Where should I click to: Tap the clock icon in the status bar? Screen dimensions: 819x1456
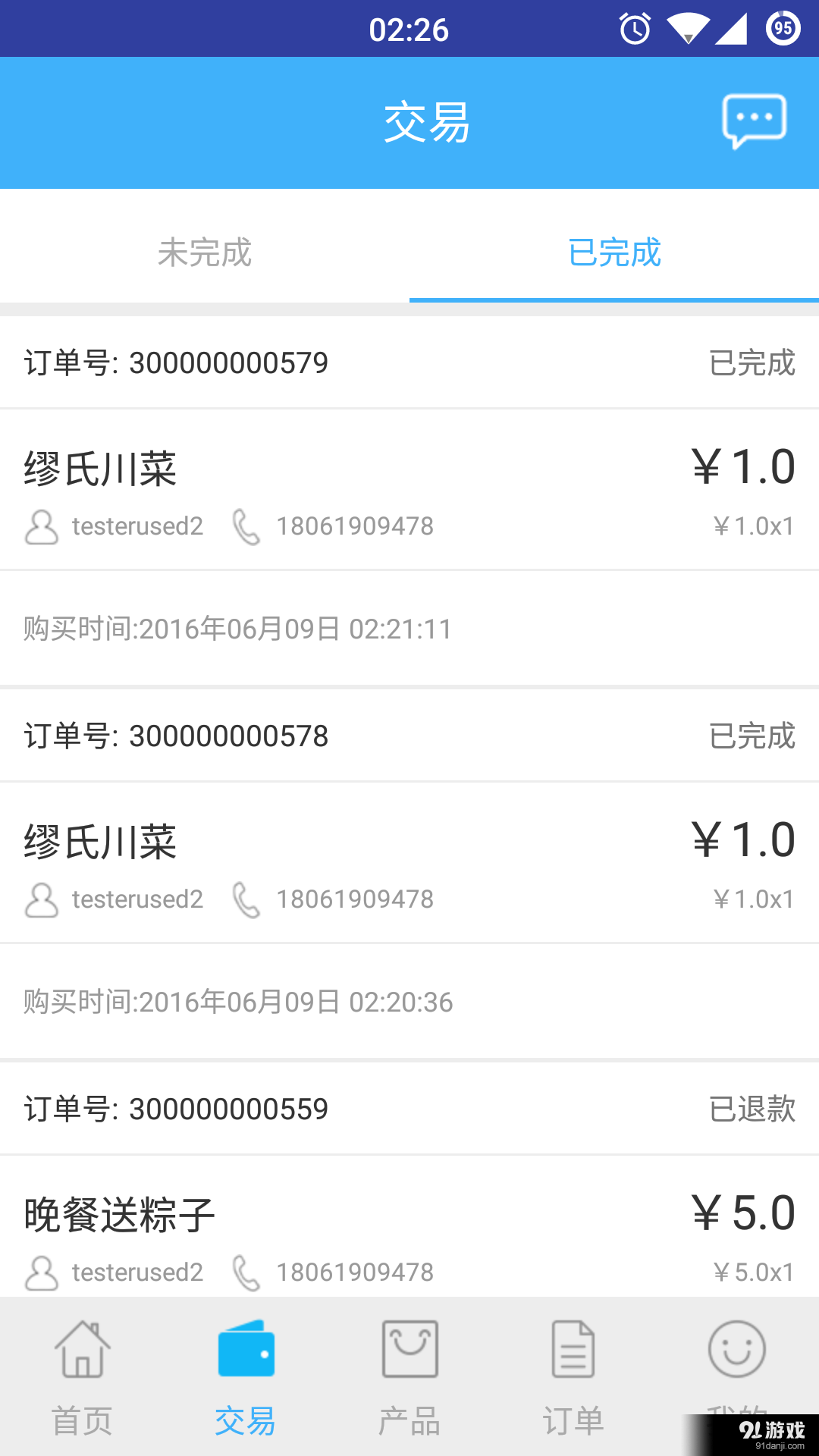pyautogui.click(x=634, y=28)
